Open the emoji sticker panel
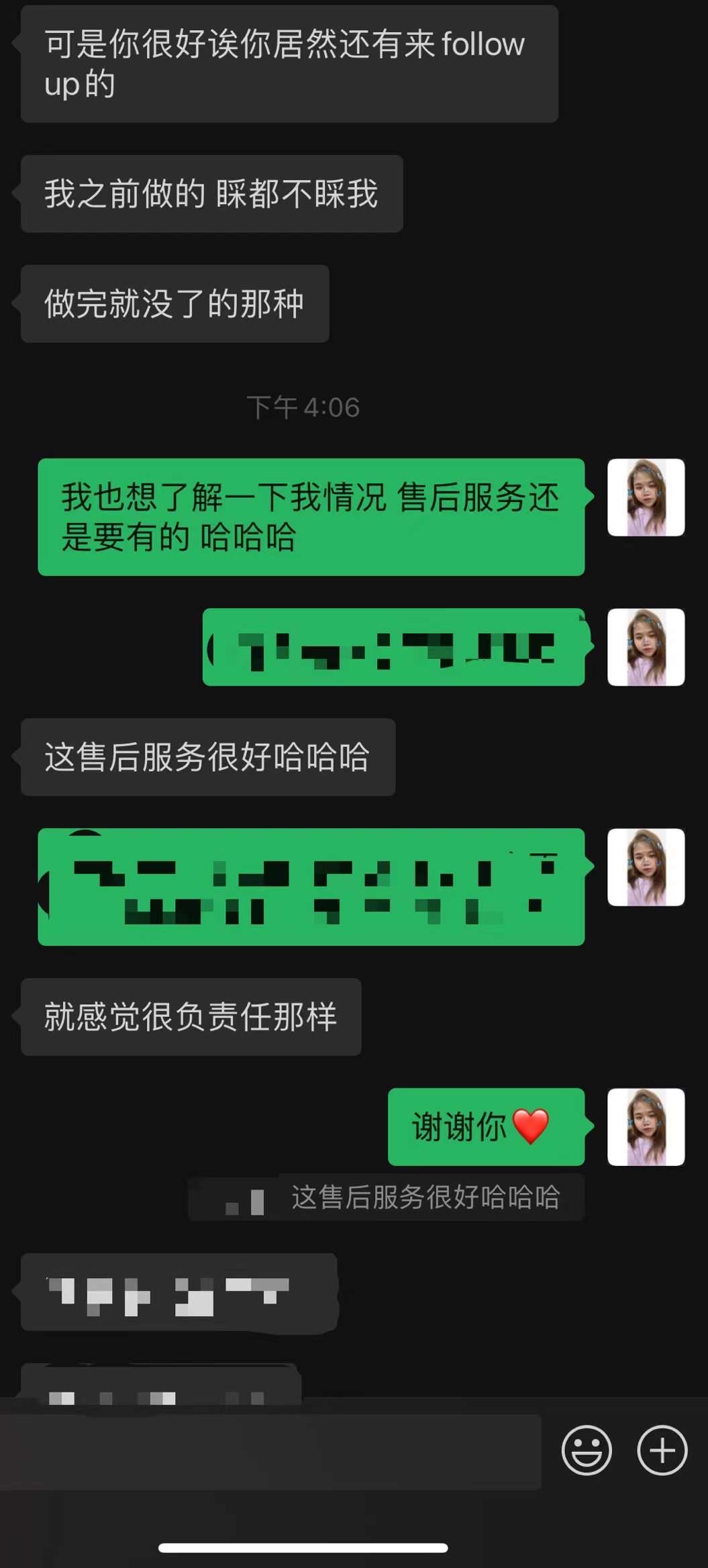 tap(587, 1451)
